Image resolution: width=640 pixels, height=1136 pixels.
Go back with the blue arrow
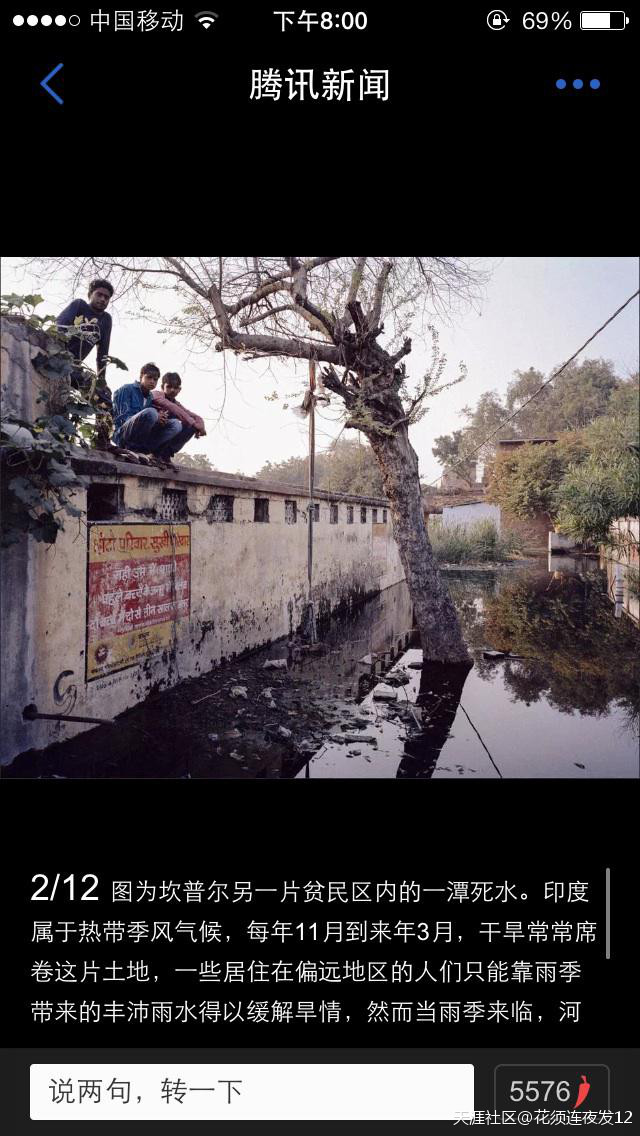coord(52,84)
